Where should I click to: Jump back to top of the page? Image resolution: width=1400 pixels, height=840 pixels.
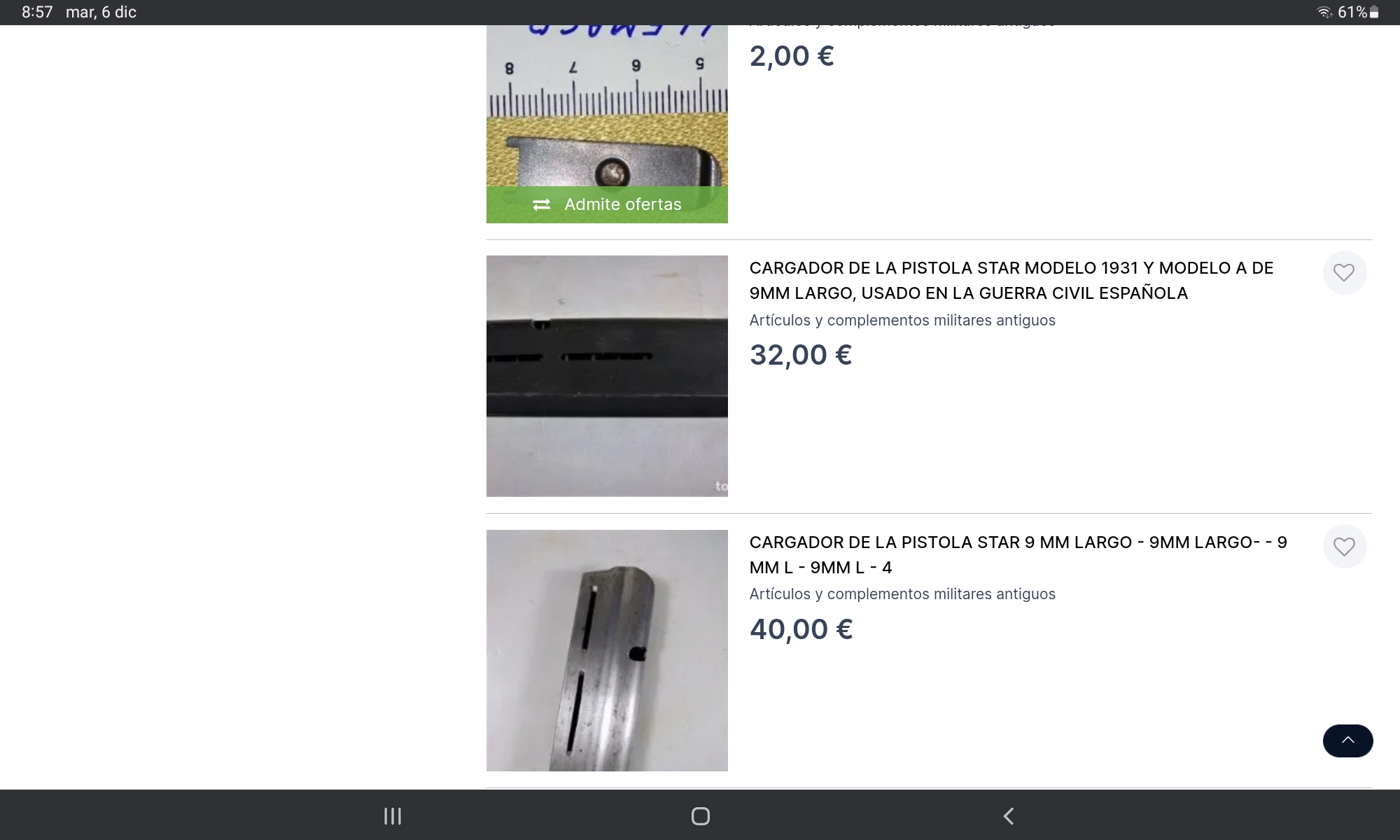pyautogui.click(x=1347, y=741)
